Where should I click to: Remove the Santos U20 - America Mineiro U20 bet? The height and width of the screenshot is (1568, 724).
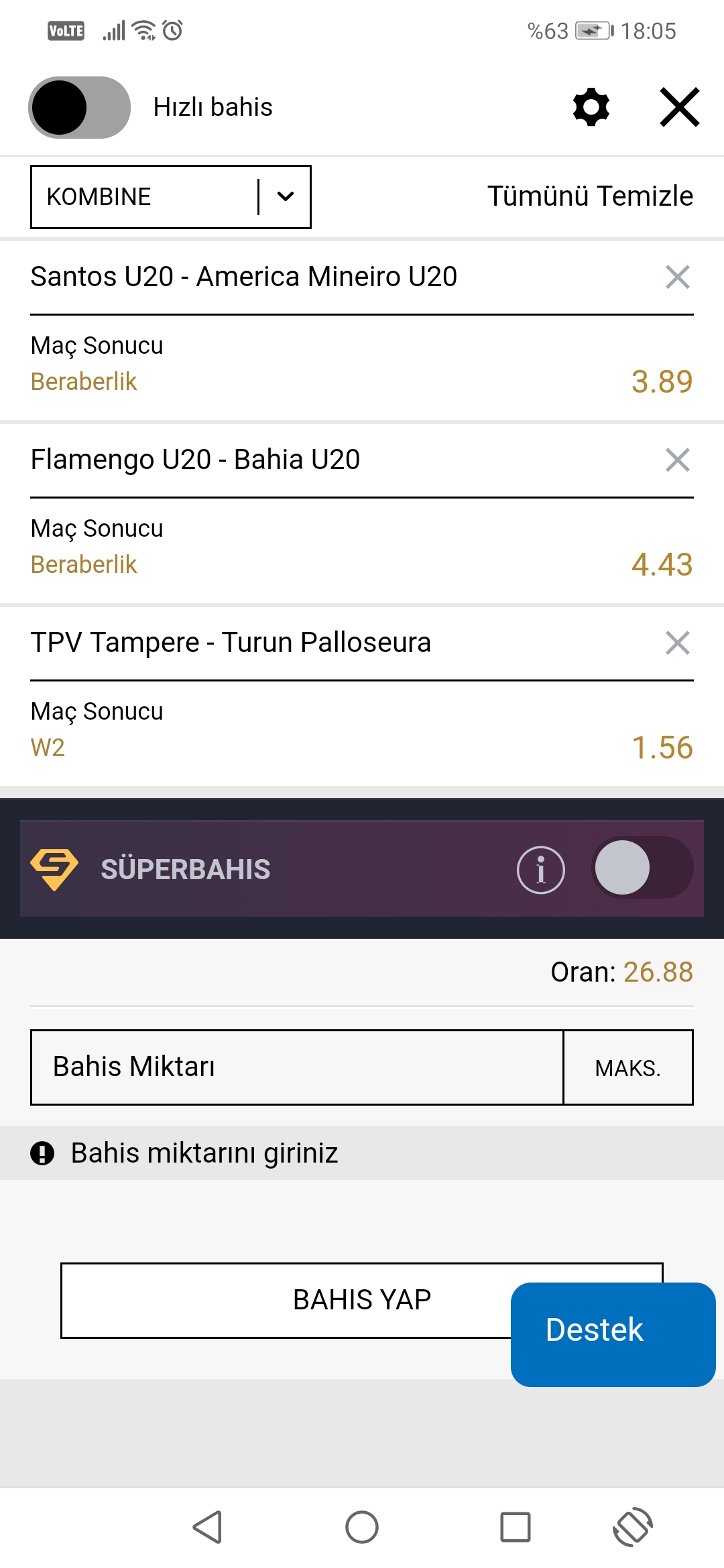click(678, 277)
